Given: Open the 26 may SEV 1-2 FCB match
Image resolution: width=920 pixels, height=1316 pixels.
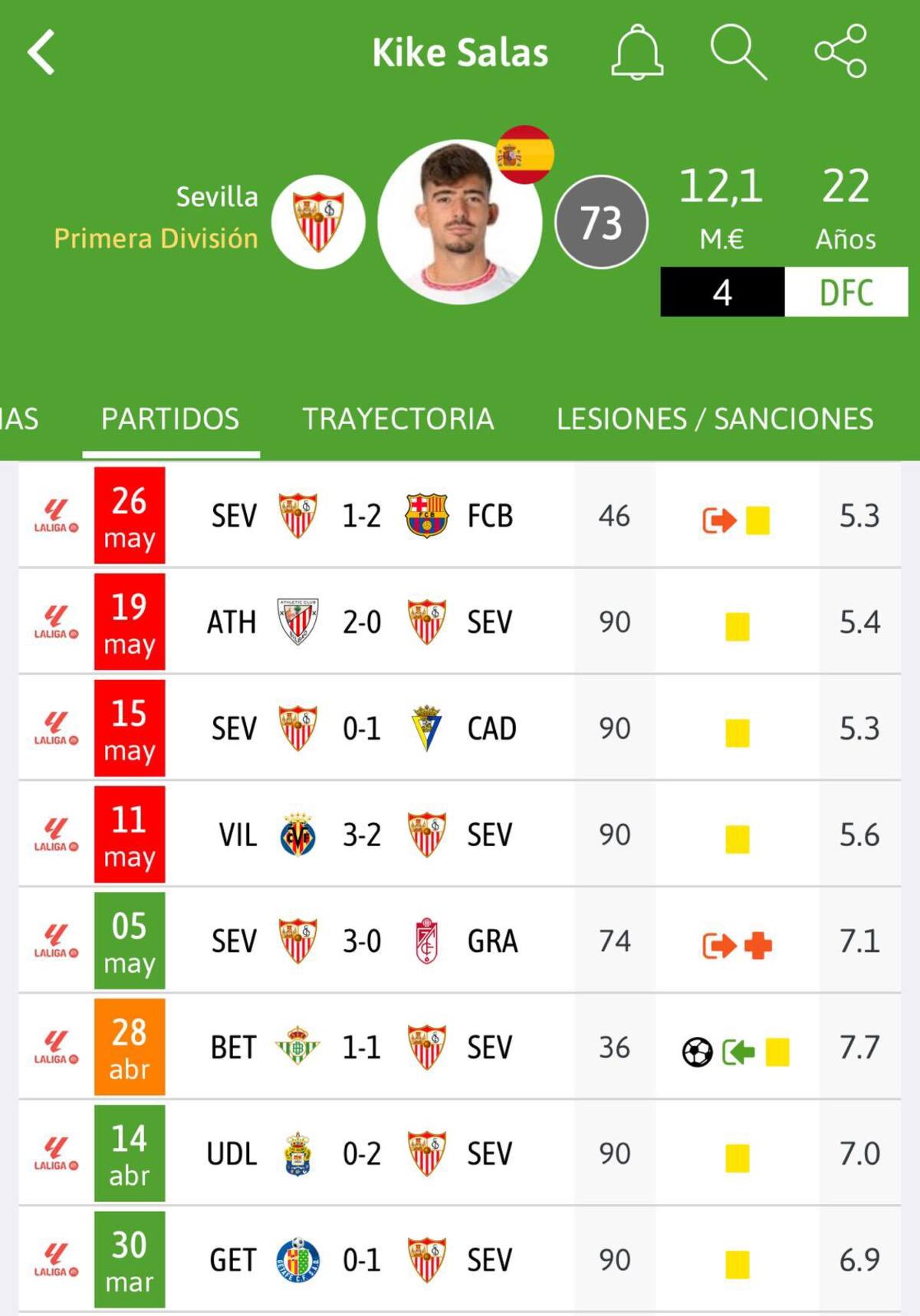Looking at the screenshot, I should [x=362, y=516].
